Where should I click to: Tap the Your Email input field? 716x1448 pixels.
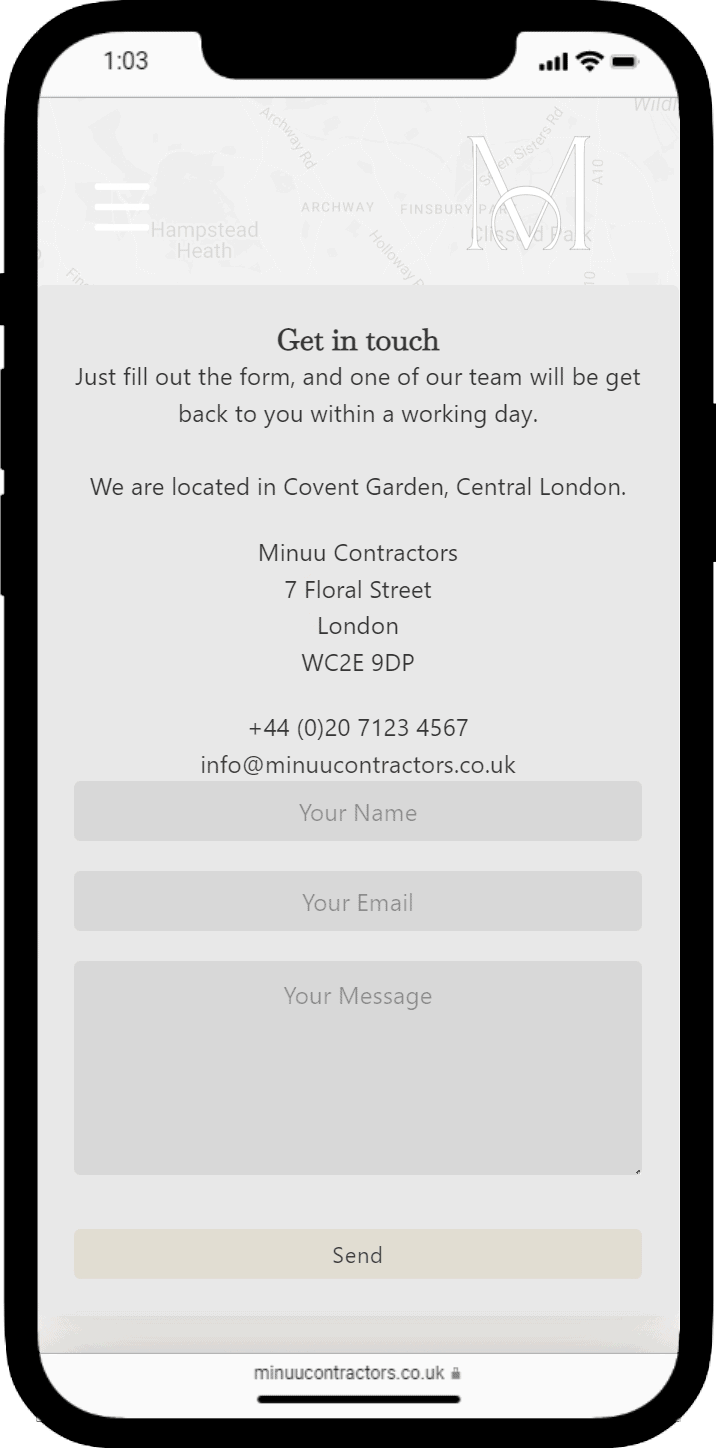tap(357, 901)
